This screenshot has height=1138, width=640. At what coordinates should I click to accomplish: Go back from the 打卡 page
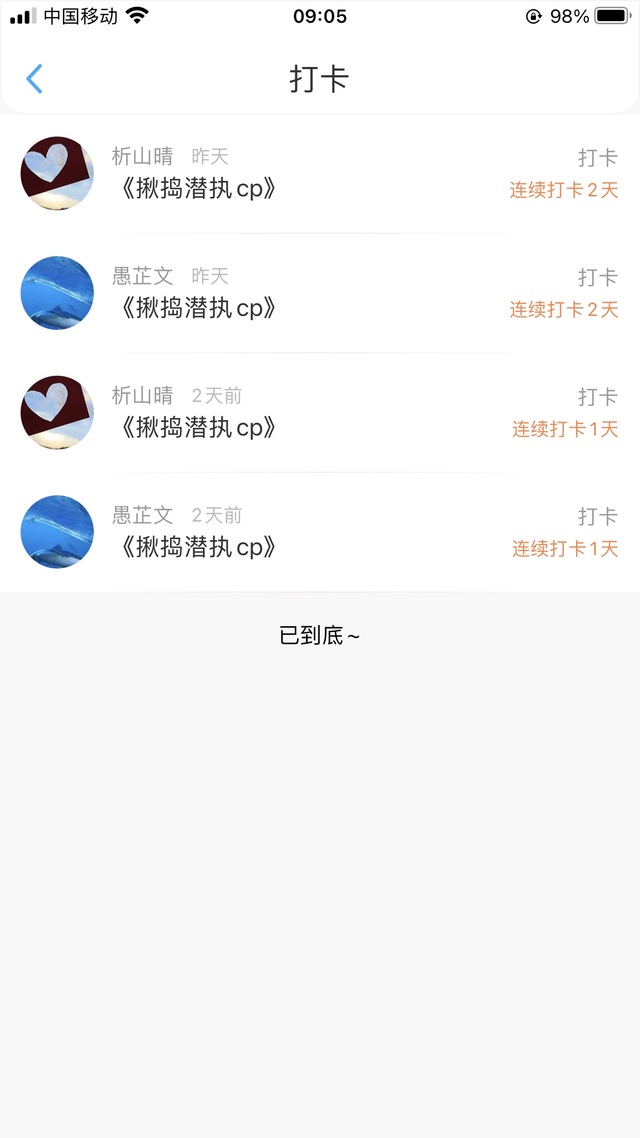[35, 79]
